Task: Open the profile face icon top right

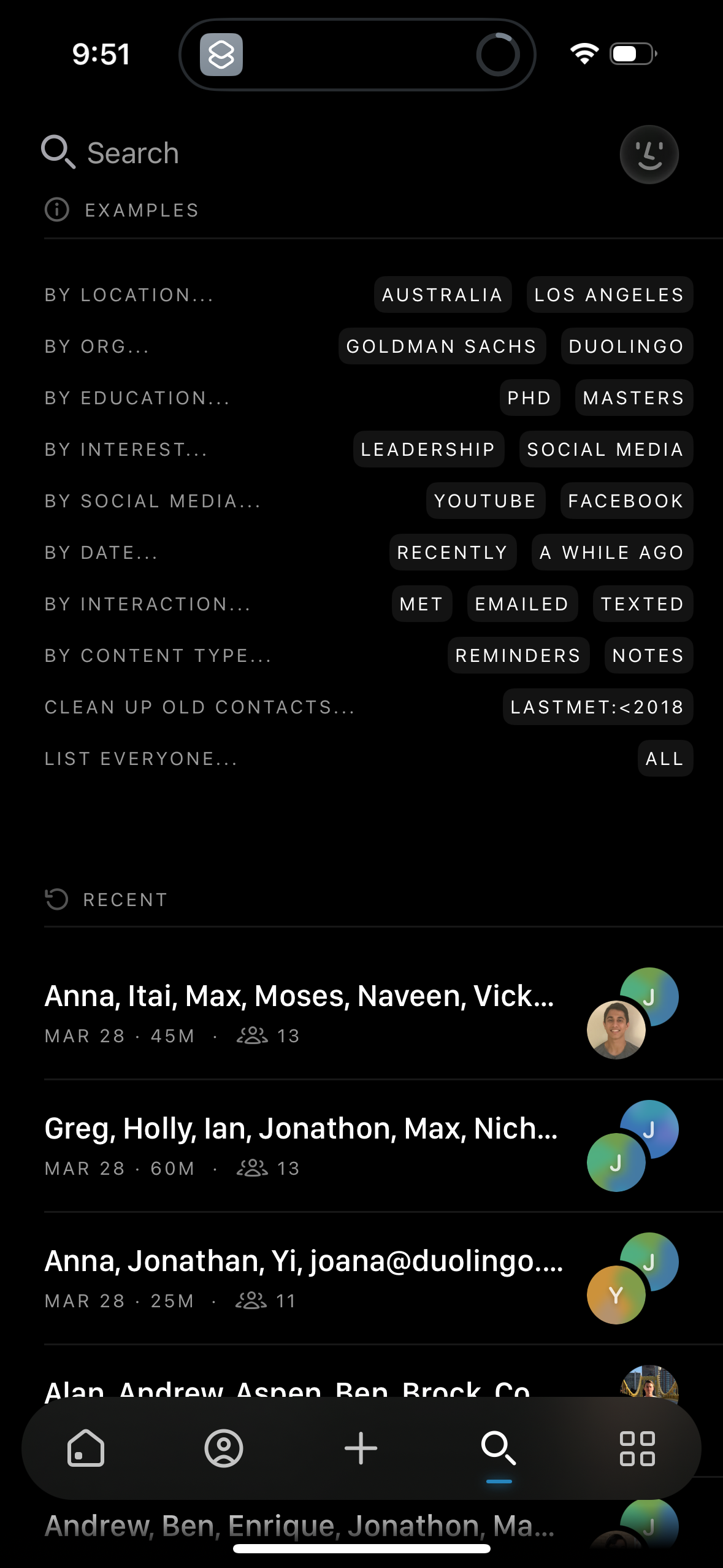Action: (x=650, y=154)
